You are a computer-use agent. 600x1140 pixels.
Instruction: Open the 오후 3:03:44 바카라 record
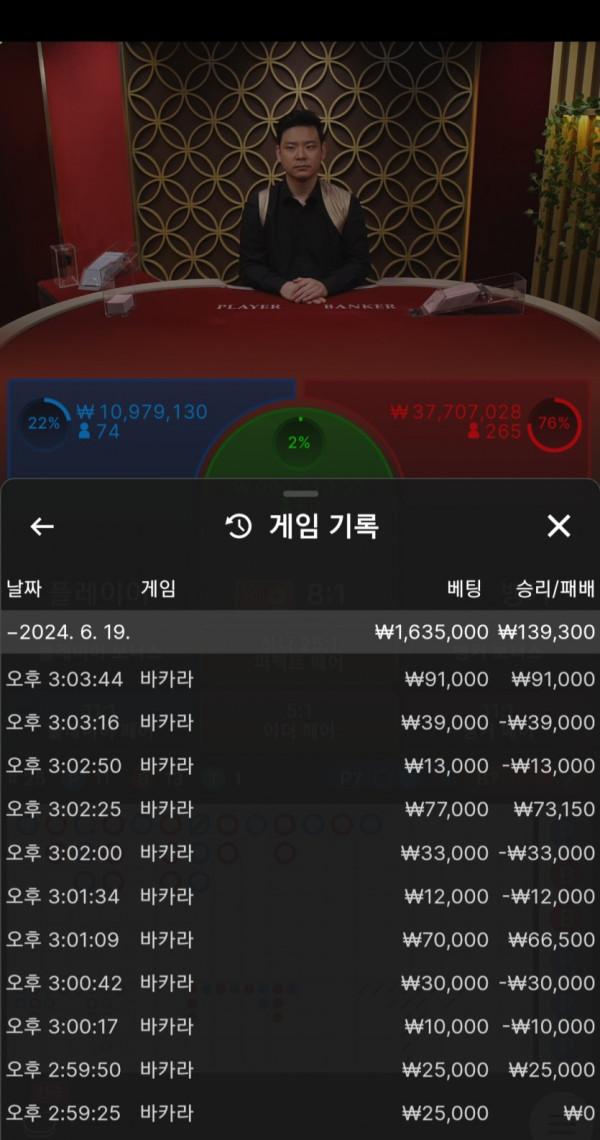tap(300, 679)
